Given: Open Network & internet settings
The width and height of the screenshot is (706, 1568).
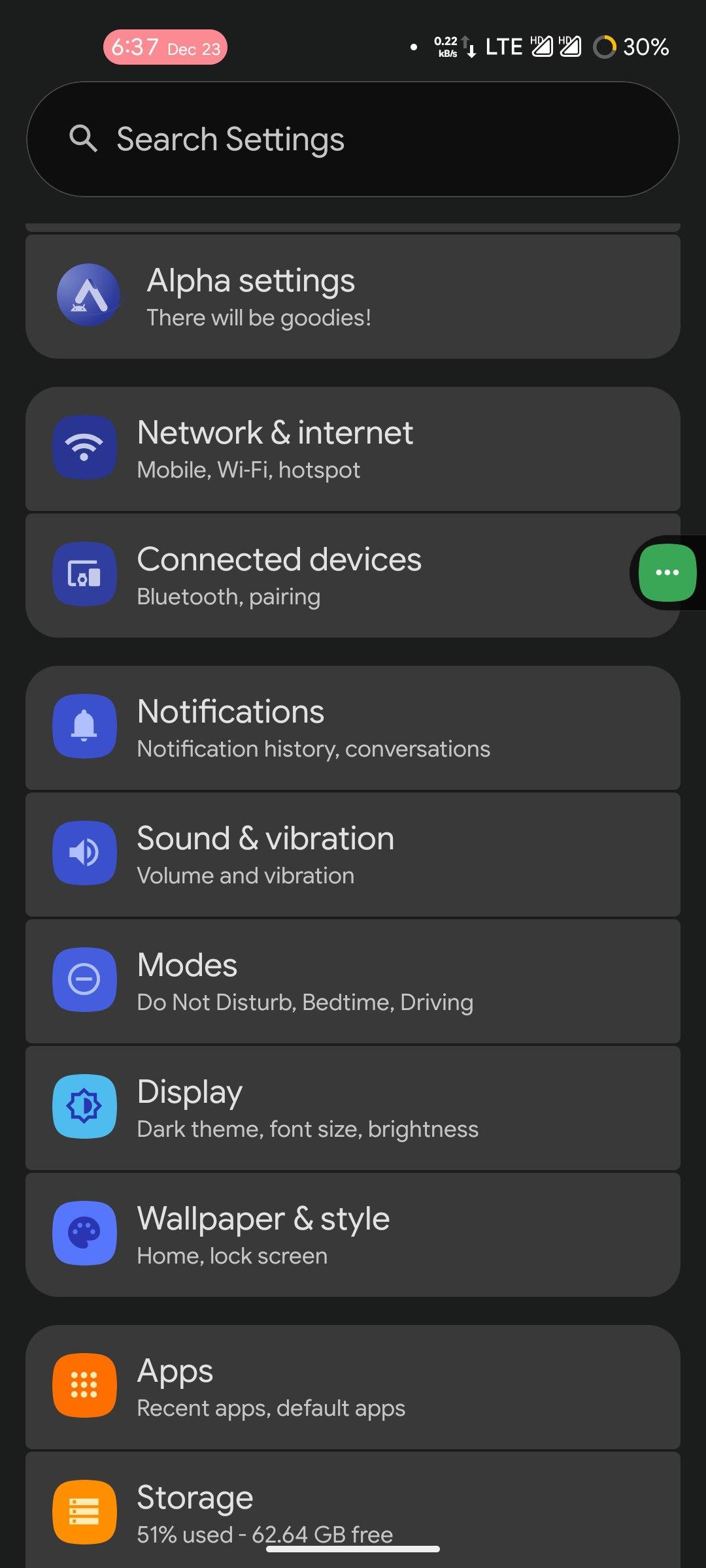Looking at the screenshot, I should tap(353, 449).
